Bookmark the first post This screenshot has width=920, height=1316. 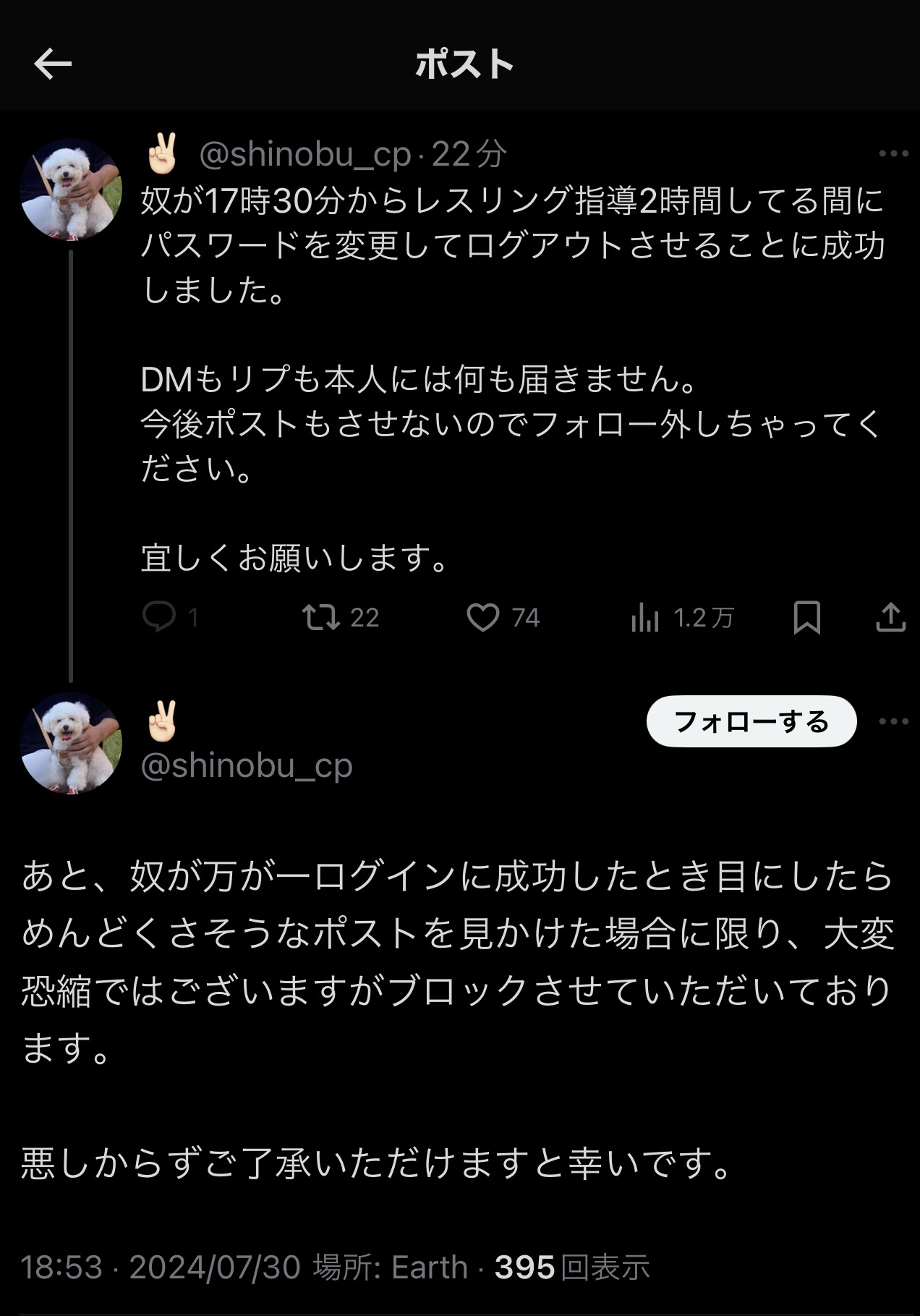[x=806, y=617]
